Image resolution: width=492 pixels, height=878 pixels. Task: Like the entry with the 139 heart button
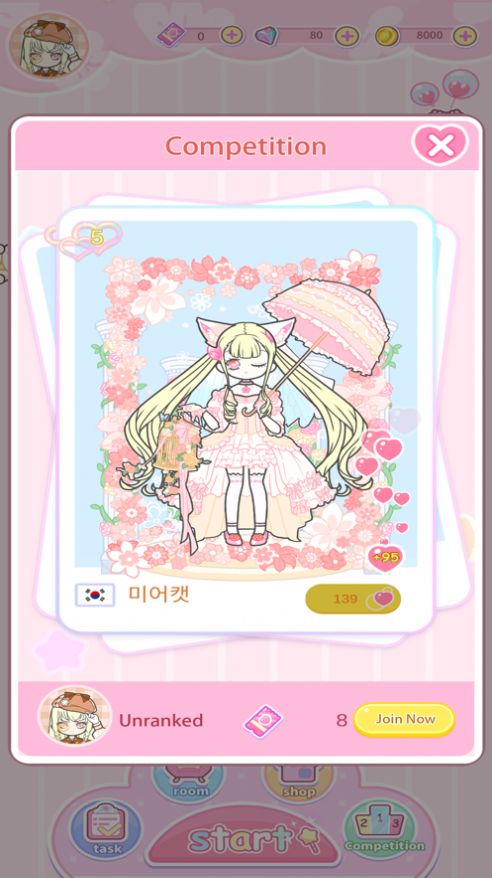pyautogui.click(x=353, y=599)
